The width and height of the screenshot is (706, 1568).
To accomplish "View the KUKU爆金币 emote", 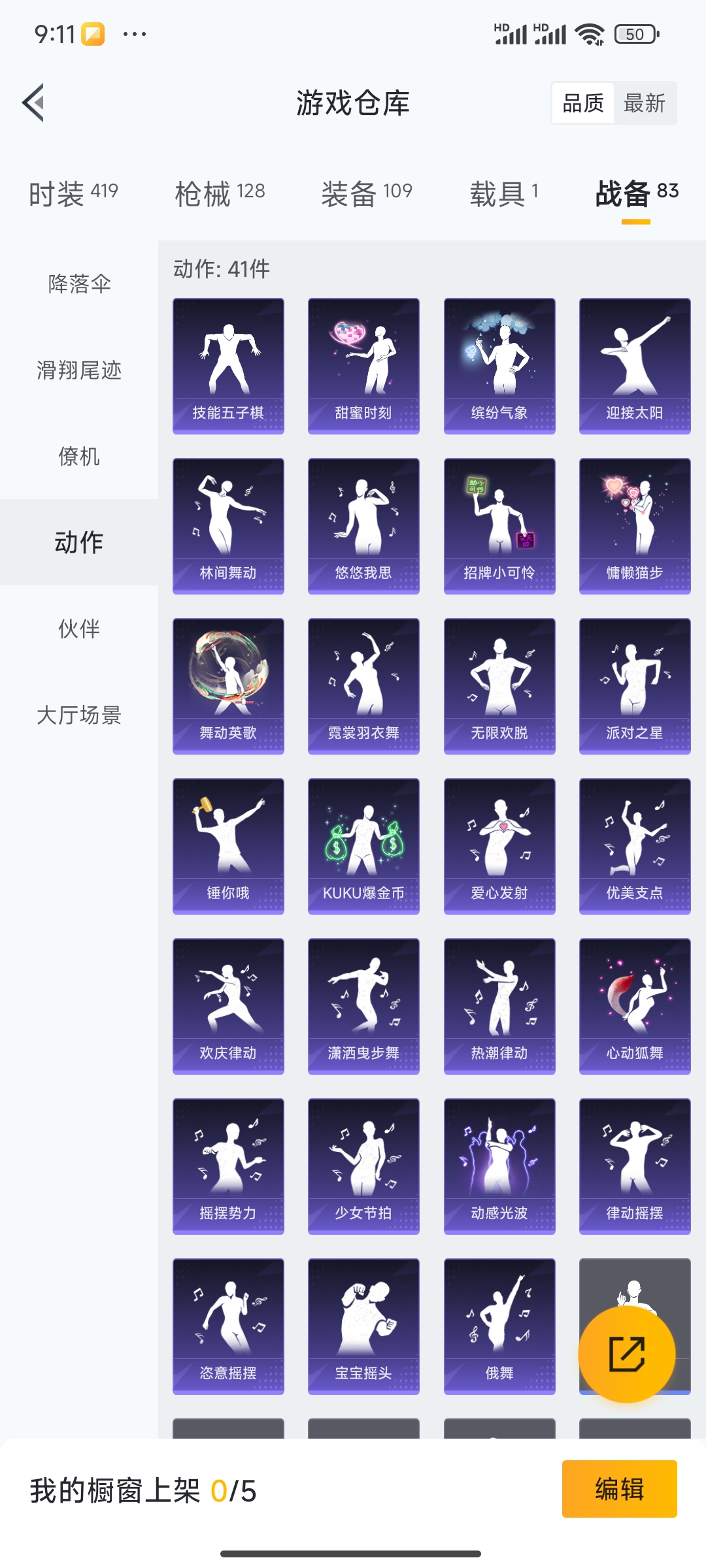I will coord(363,846).
